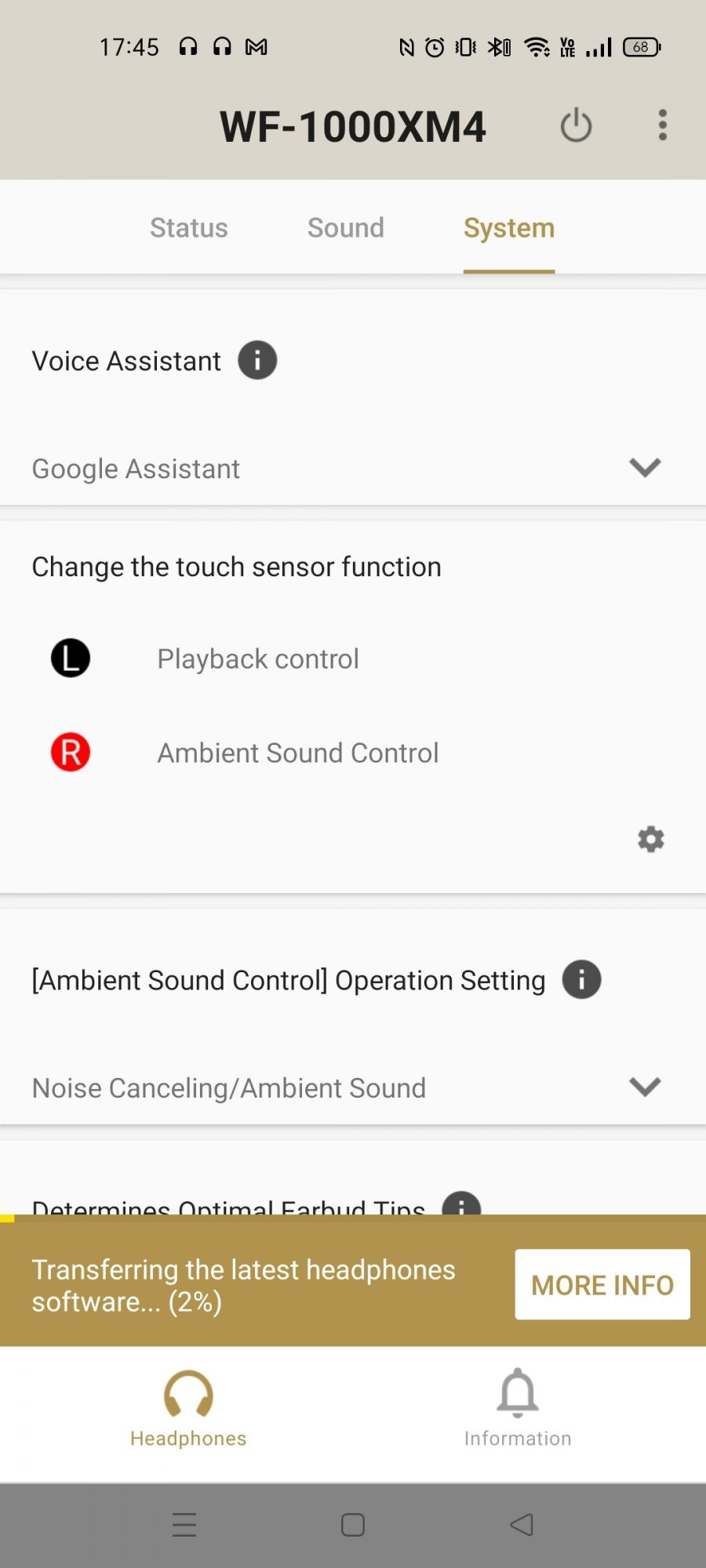
Task: Open the Information tab
Action: click(x=518, y=1407)
